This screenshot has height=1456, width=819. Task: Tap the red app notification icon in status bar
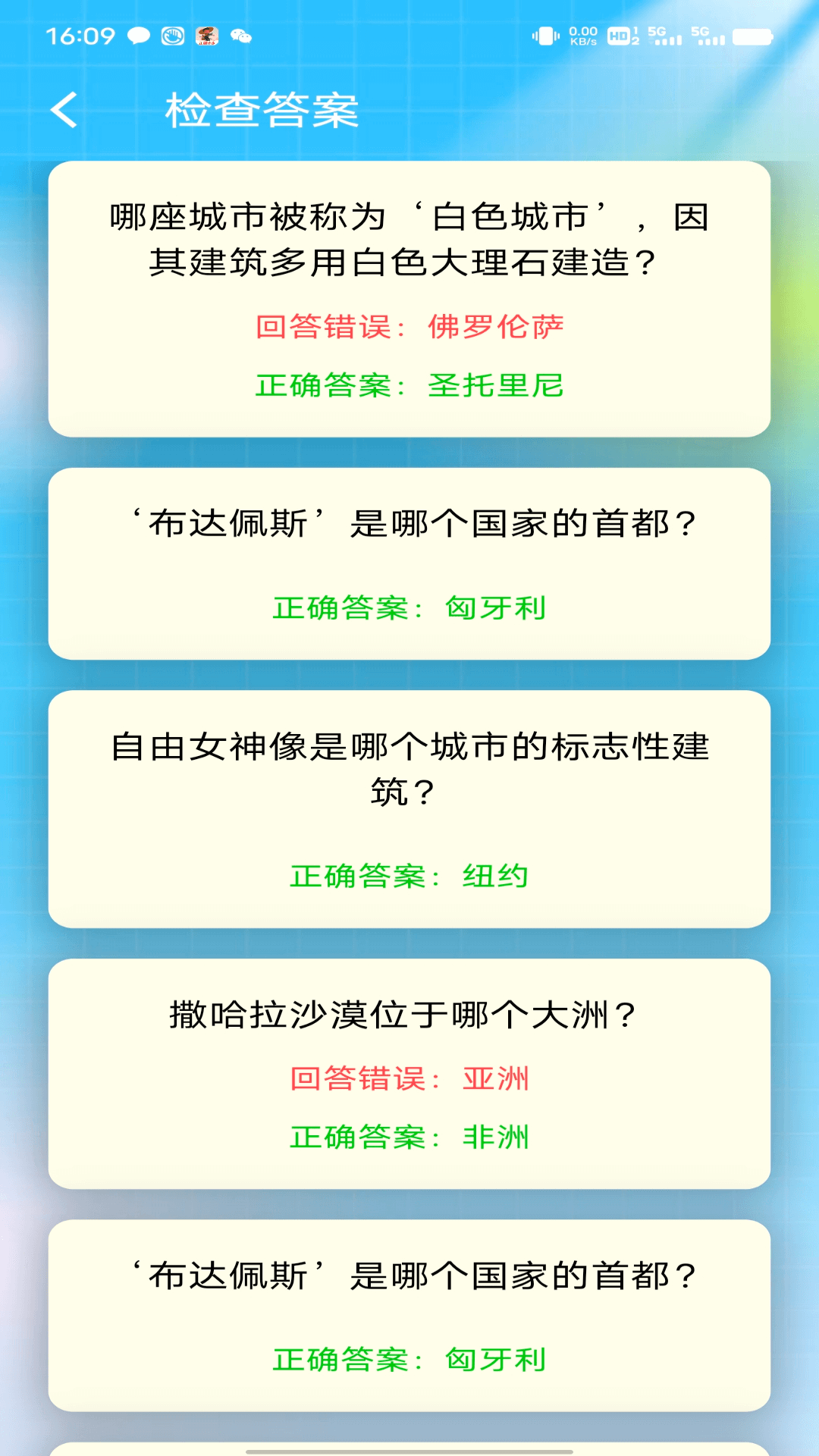208,36
